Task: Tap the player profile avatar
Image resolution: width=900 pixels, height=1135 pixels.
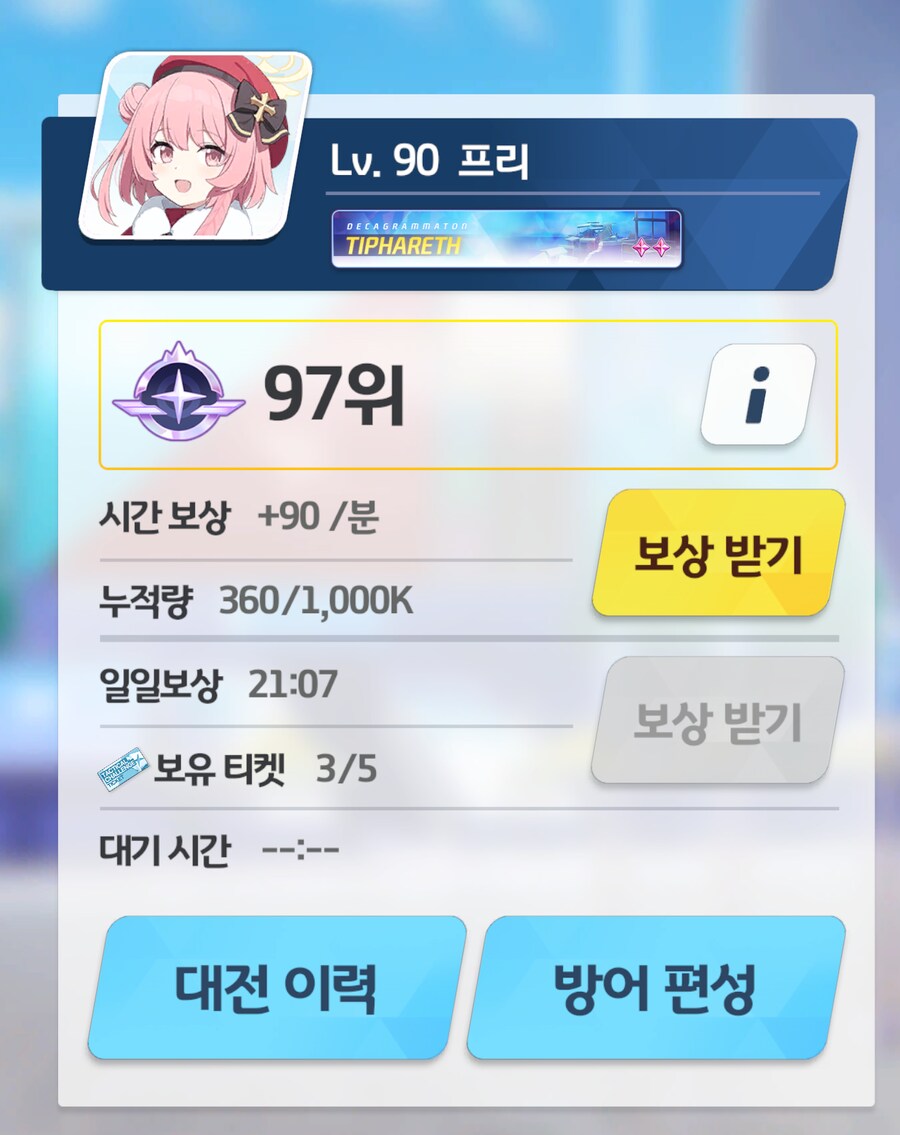Action: click(197, 147)
